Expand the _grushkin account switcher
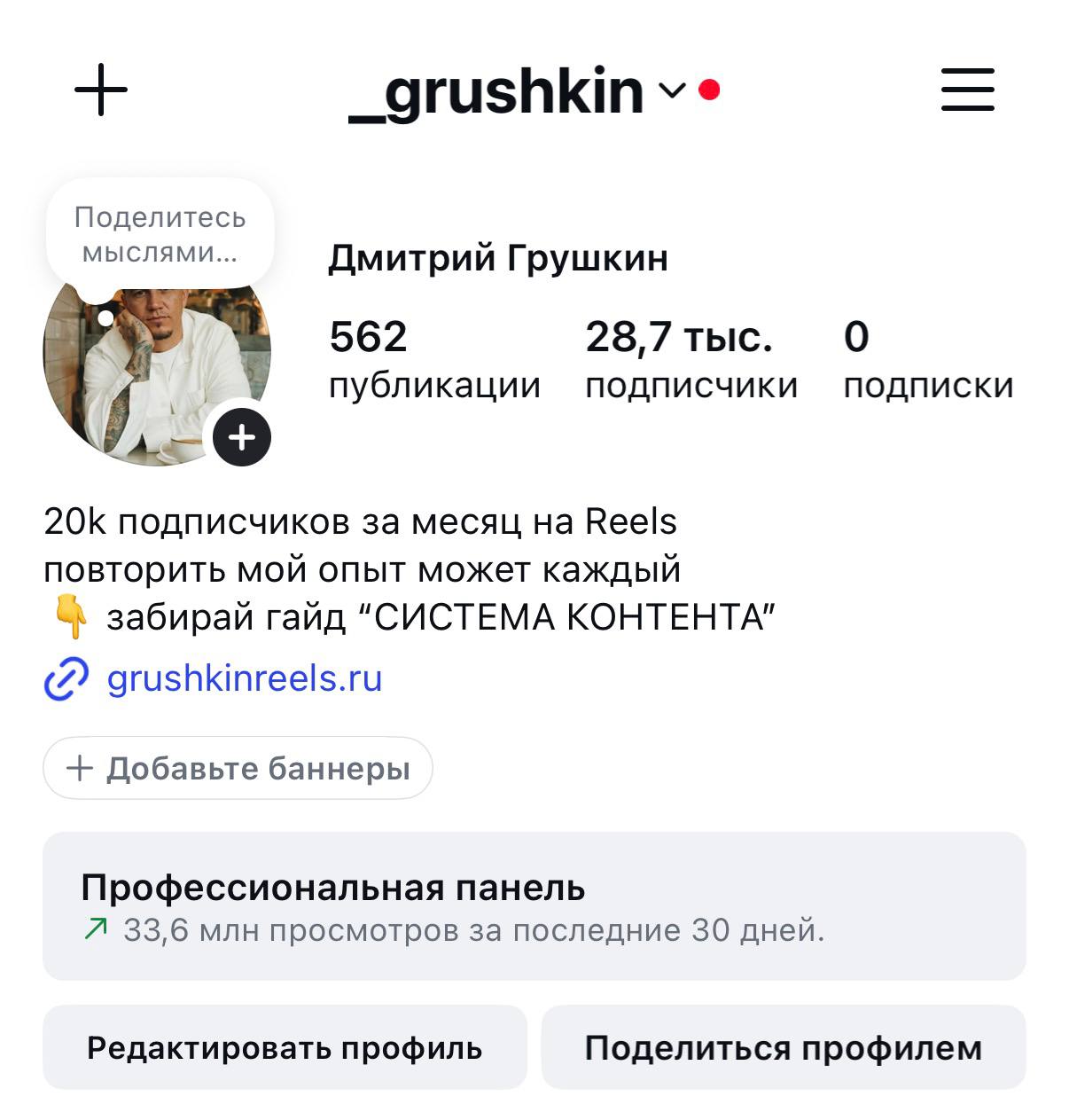The height and width of the screenshot is (1120, 1069). click(534, 90)
